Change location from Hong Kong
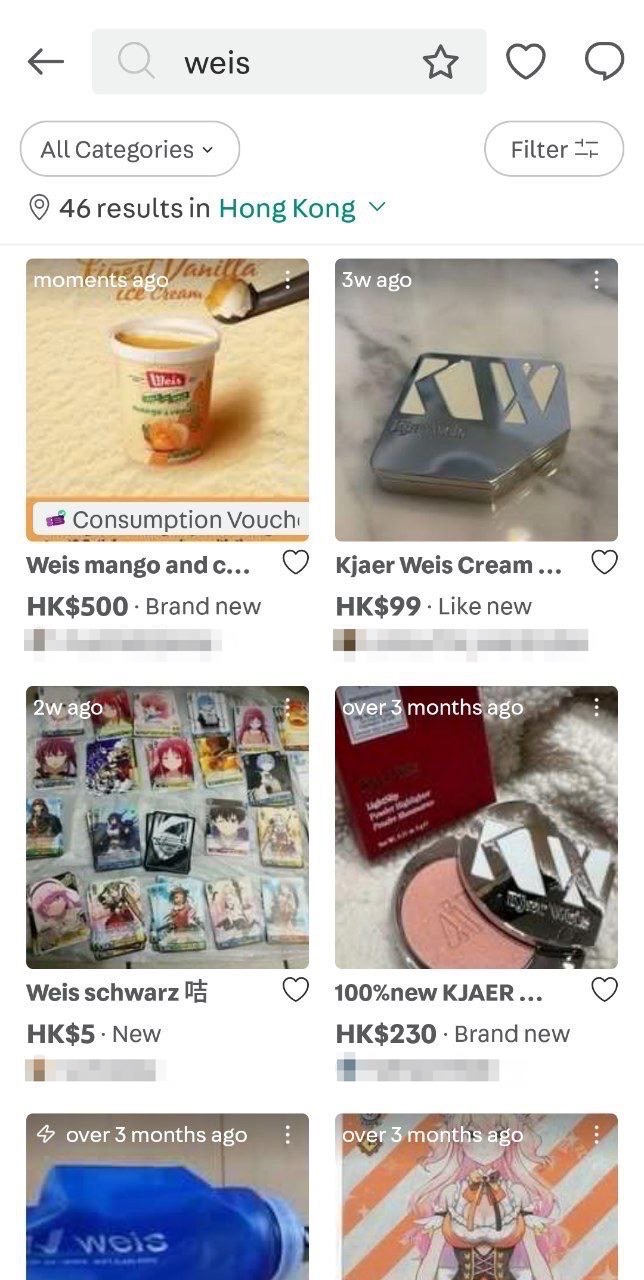The image size is (644, 1280). tap(302, 208)
